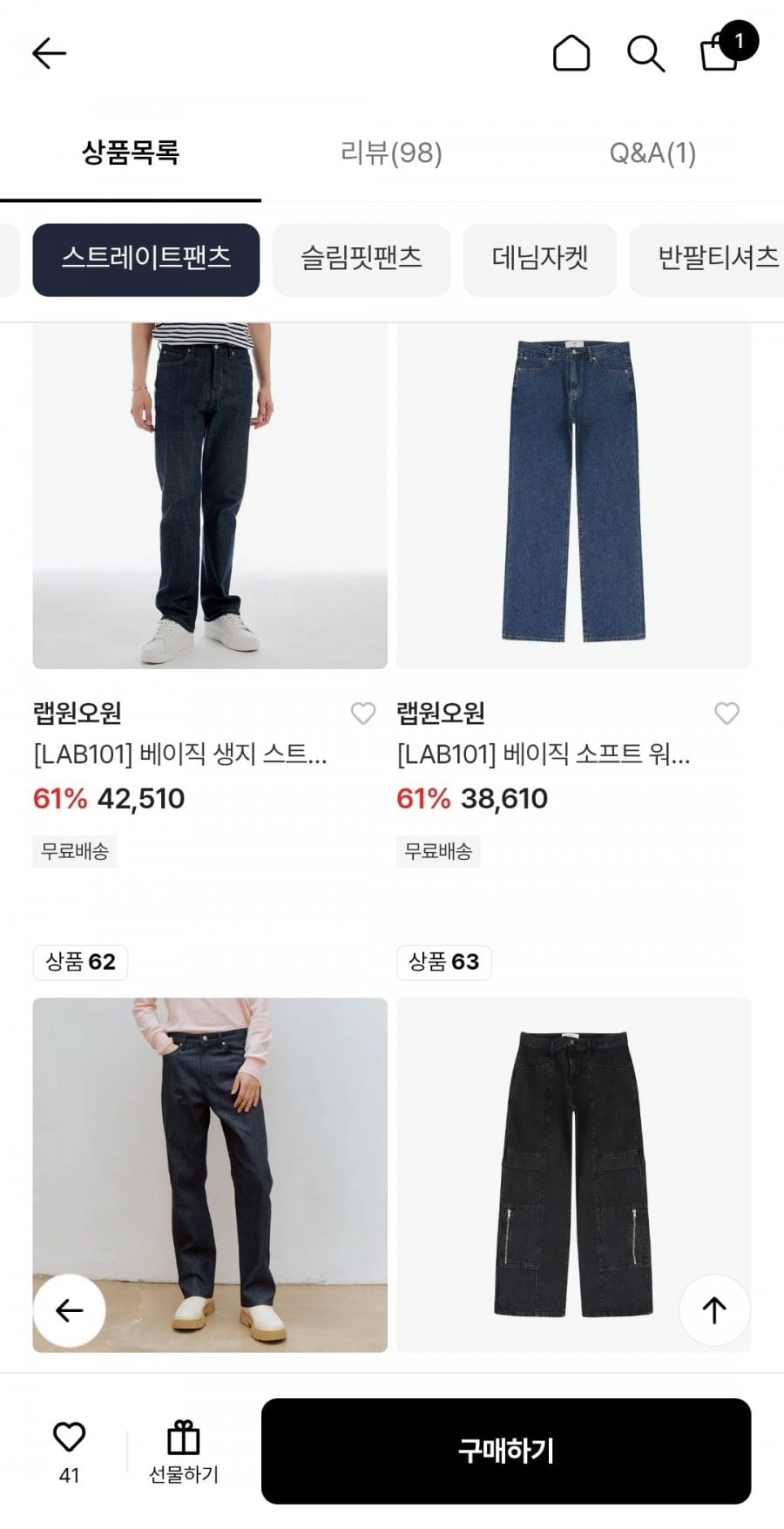
Task: Select the 슬림핏팬츠 chip
Action: (362, 259)
